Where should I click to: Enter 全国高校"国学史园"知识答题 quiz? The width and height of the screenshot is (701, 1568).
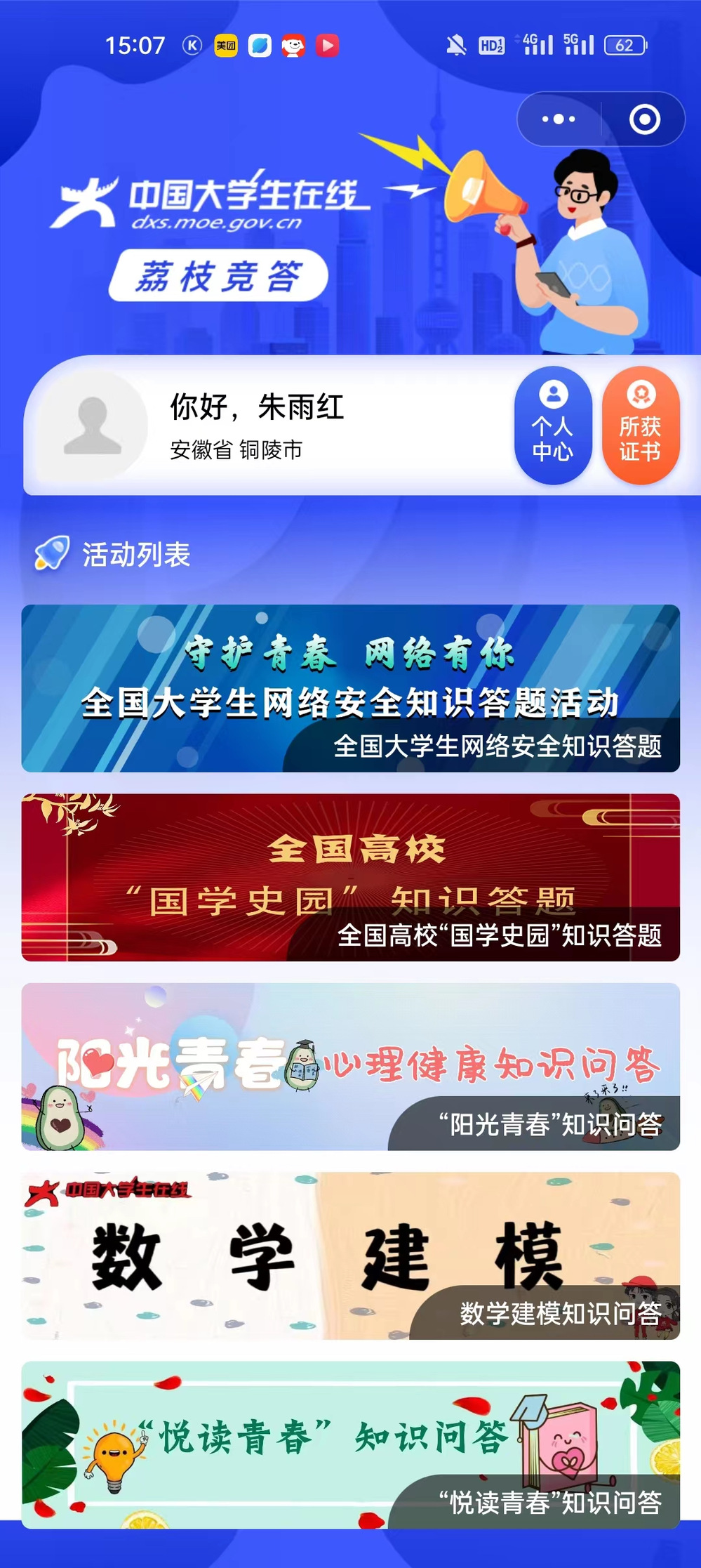350,877
